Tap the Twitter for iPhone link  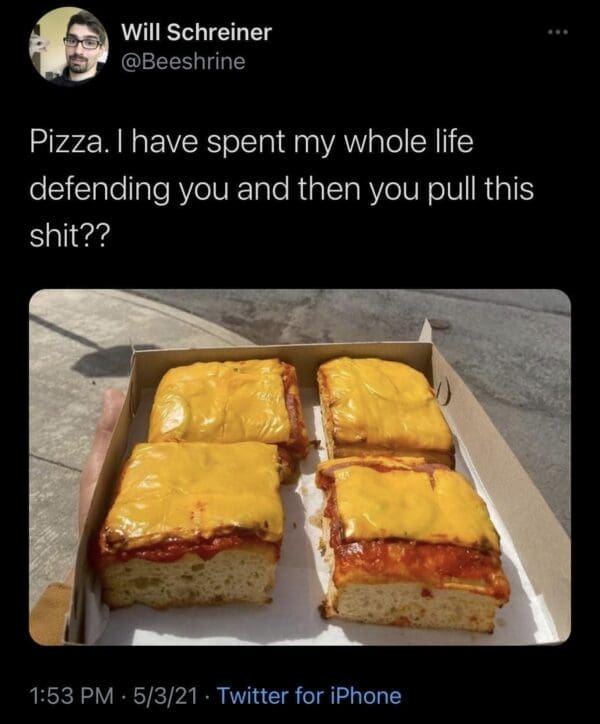point(308,695)
